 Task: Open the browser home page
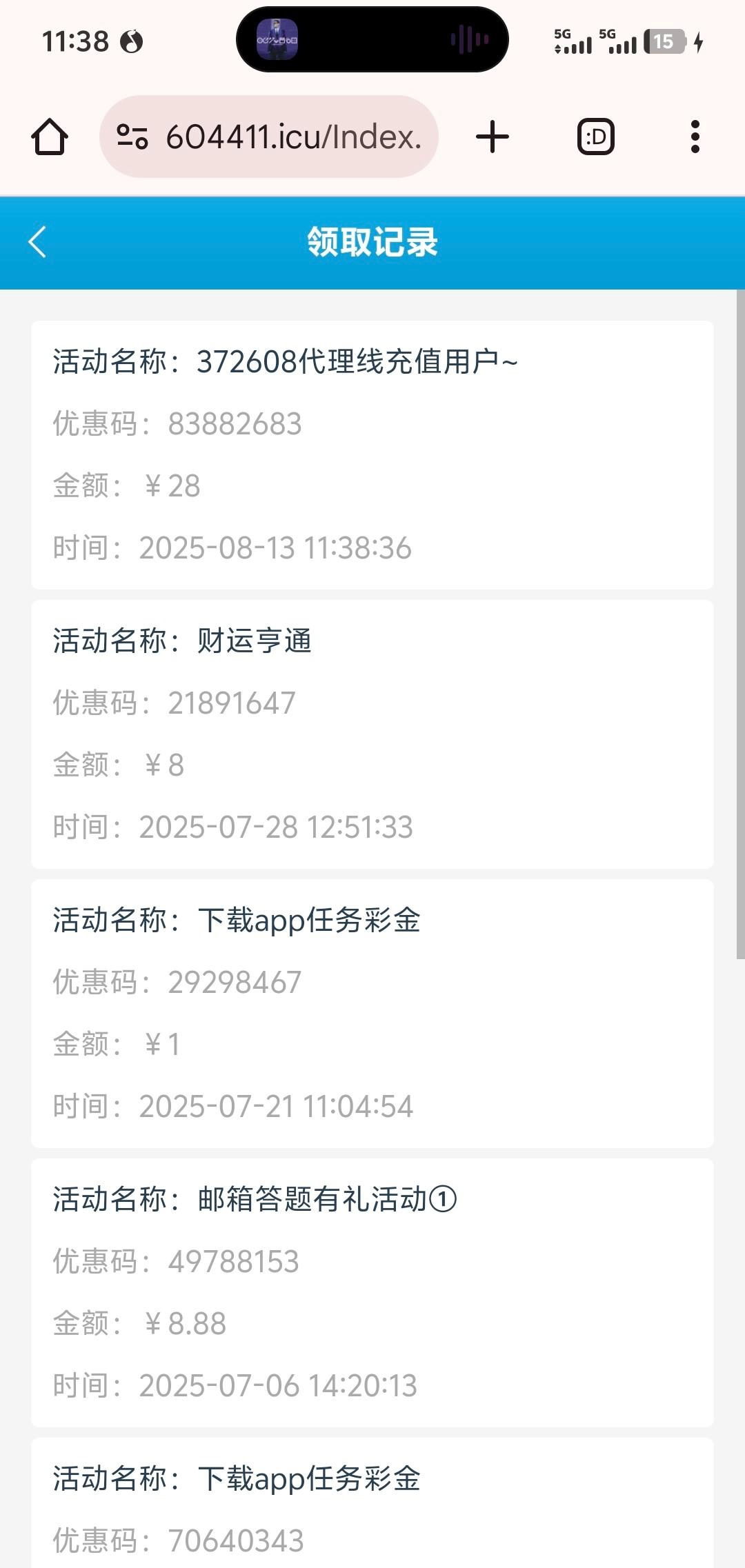click(x=50, y=137)
